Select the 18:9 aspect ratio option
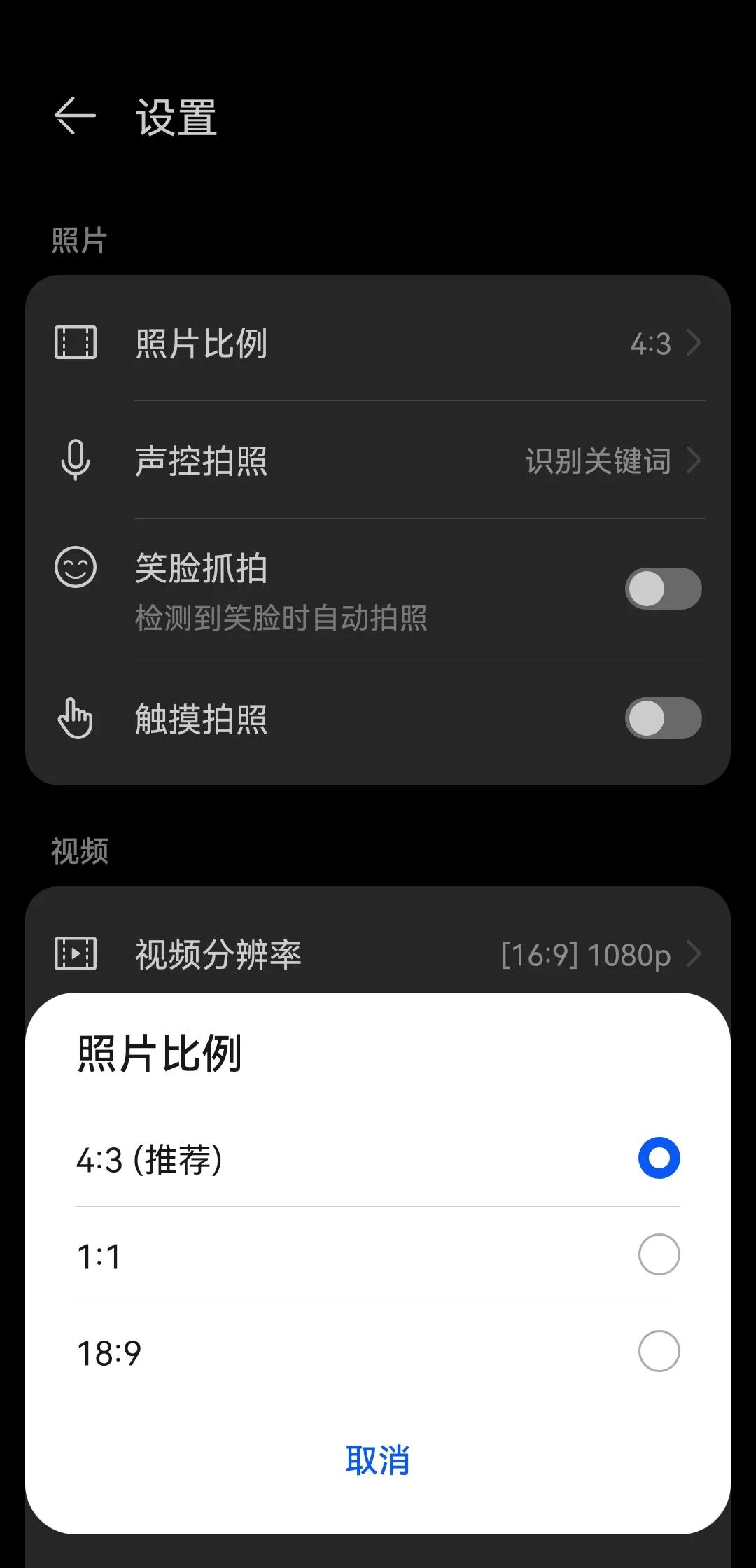 (378, 1352)
